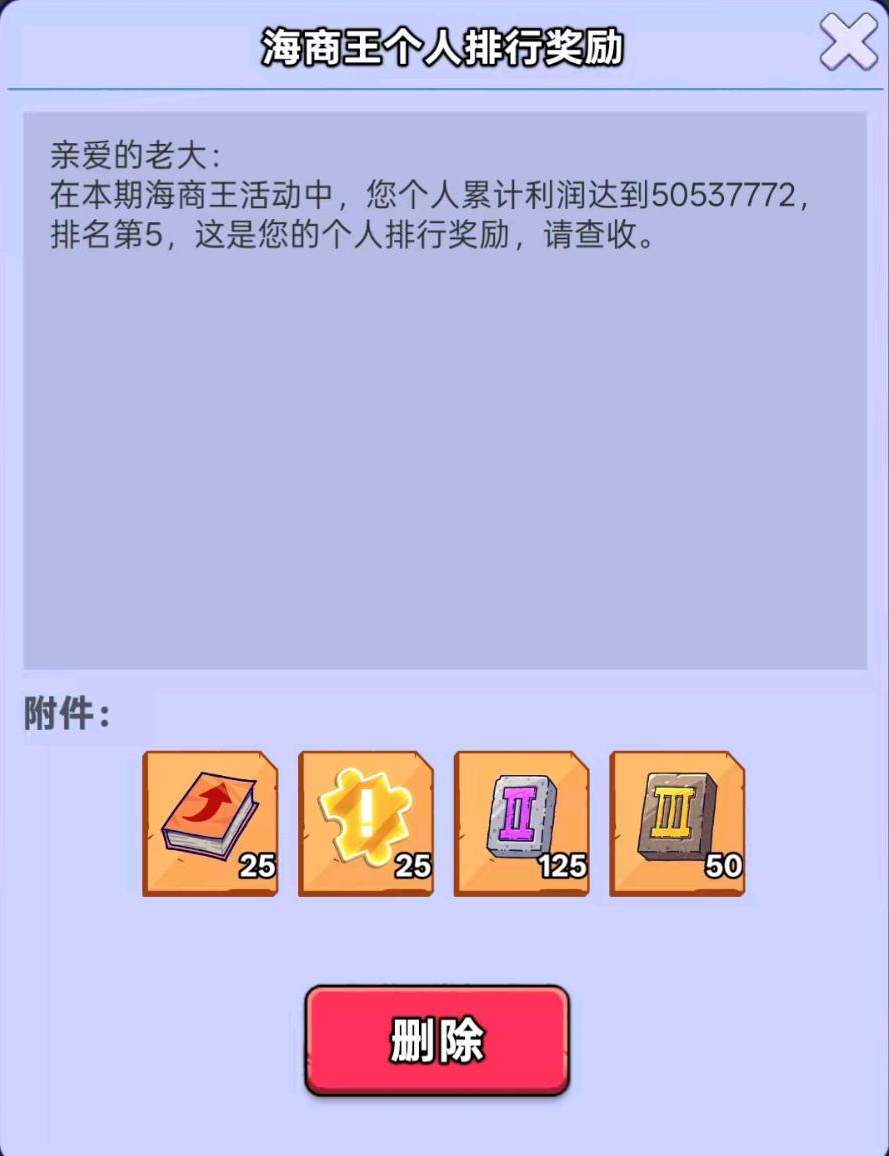Tap the red 删除 button

(x=437, y=1040)
